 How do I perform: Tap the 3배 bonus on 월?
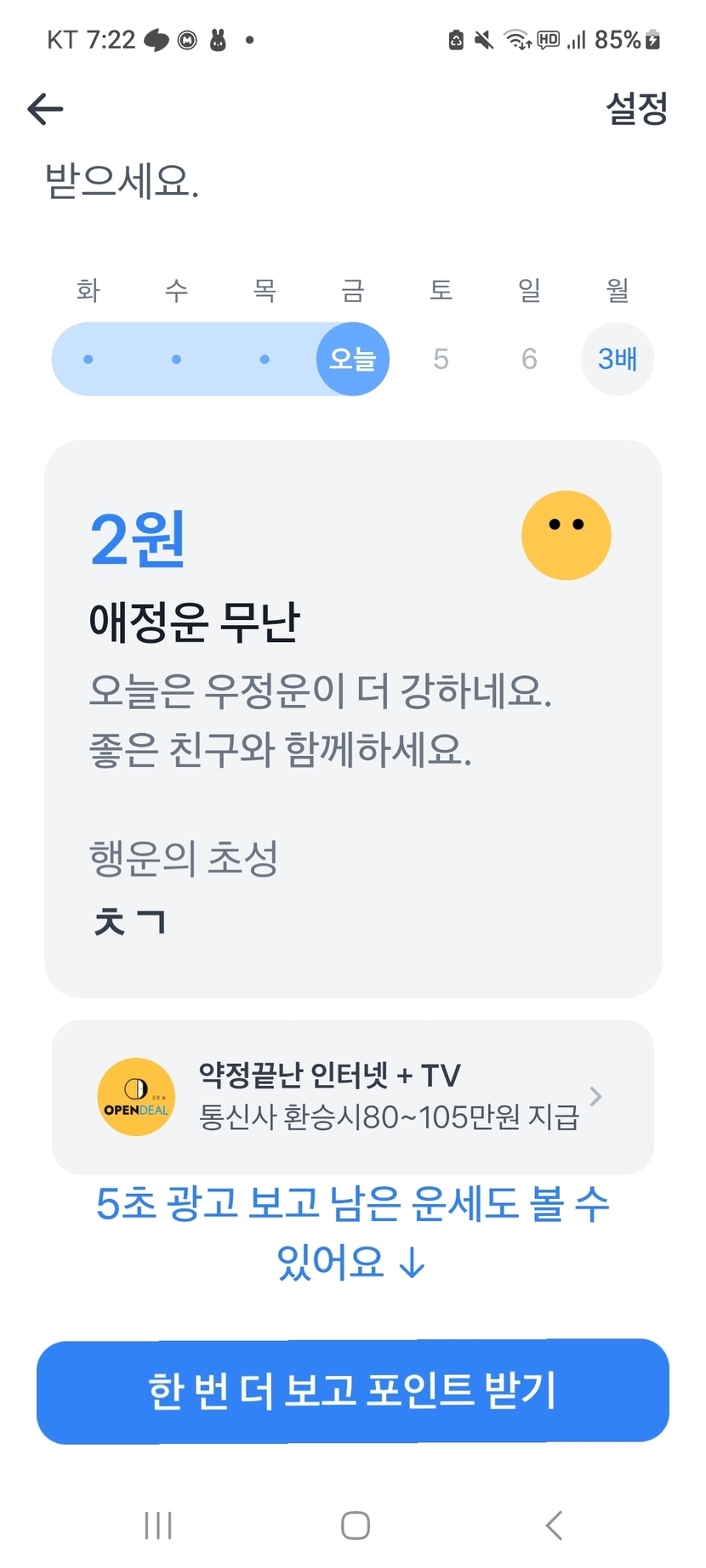click(617, 359)
